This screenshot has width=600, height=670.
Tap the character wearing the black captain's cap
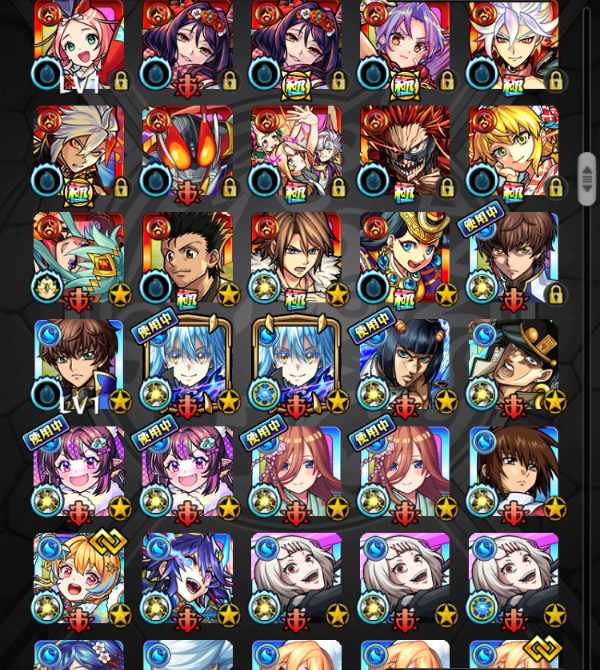pyautogui.click(x=513, y=365)
